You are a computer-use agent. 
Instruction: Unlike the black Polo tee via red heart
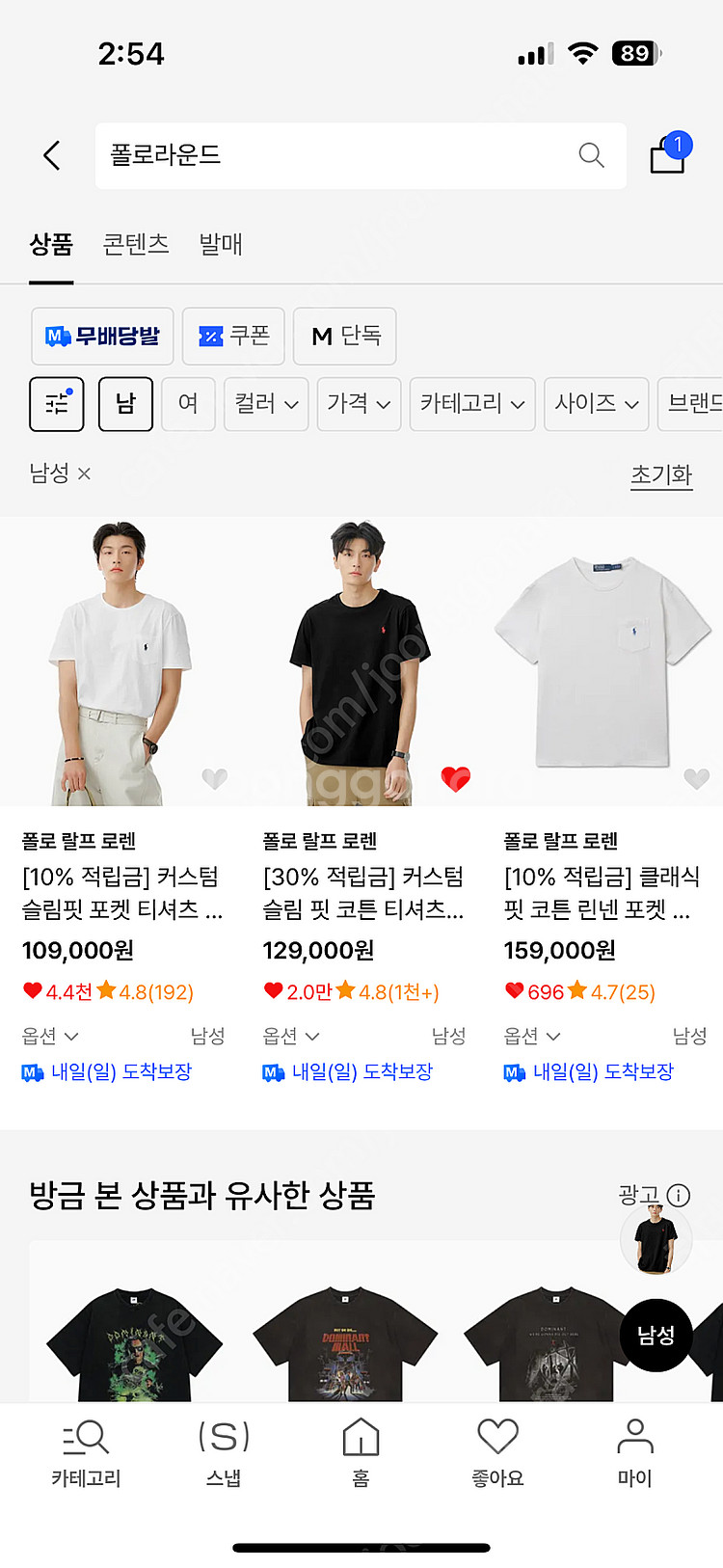(x=455, y=777)
